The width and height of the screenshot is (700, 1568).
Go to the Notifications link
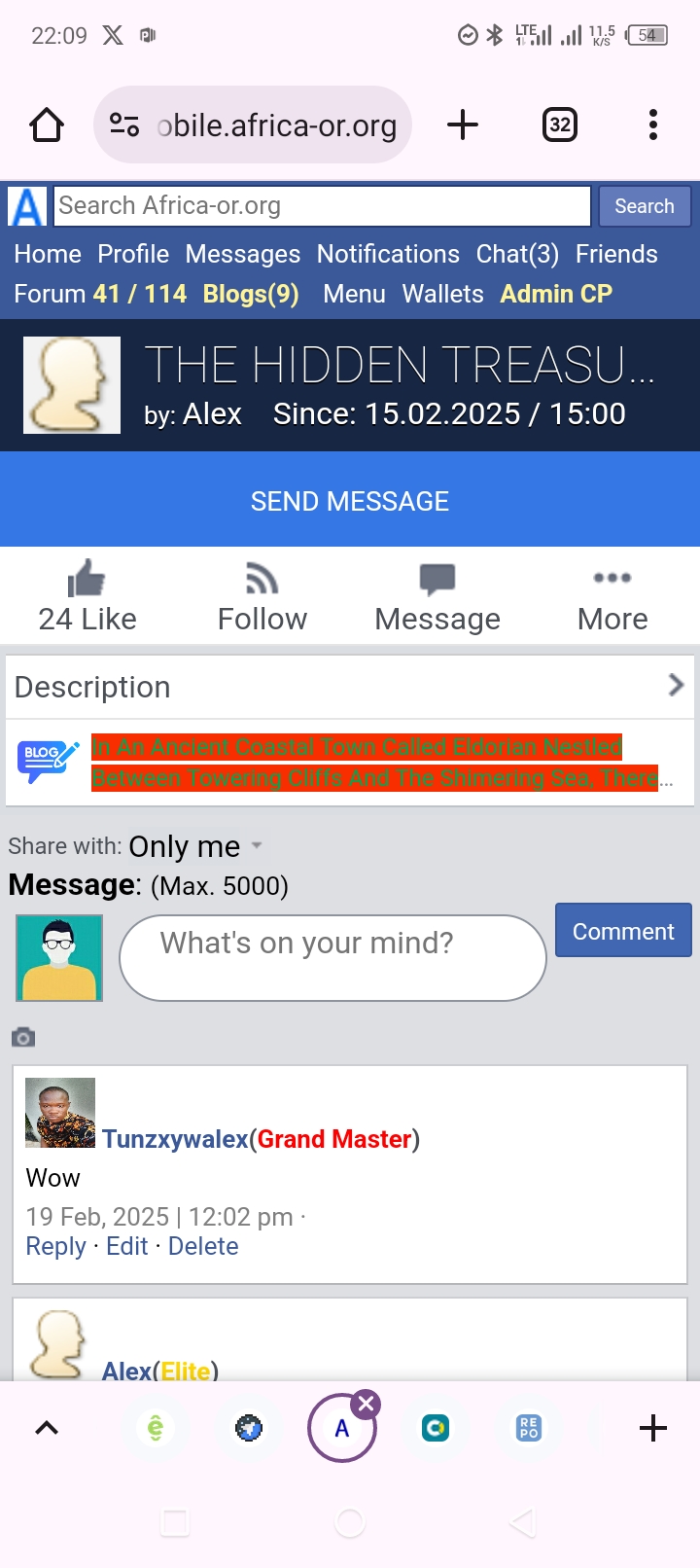(388, 254)
